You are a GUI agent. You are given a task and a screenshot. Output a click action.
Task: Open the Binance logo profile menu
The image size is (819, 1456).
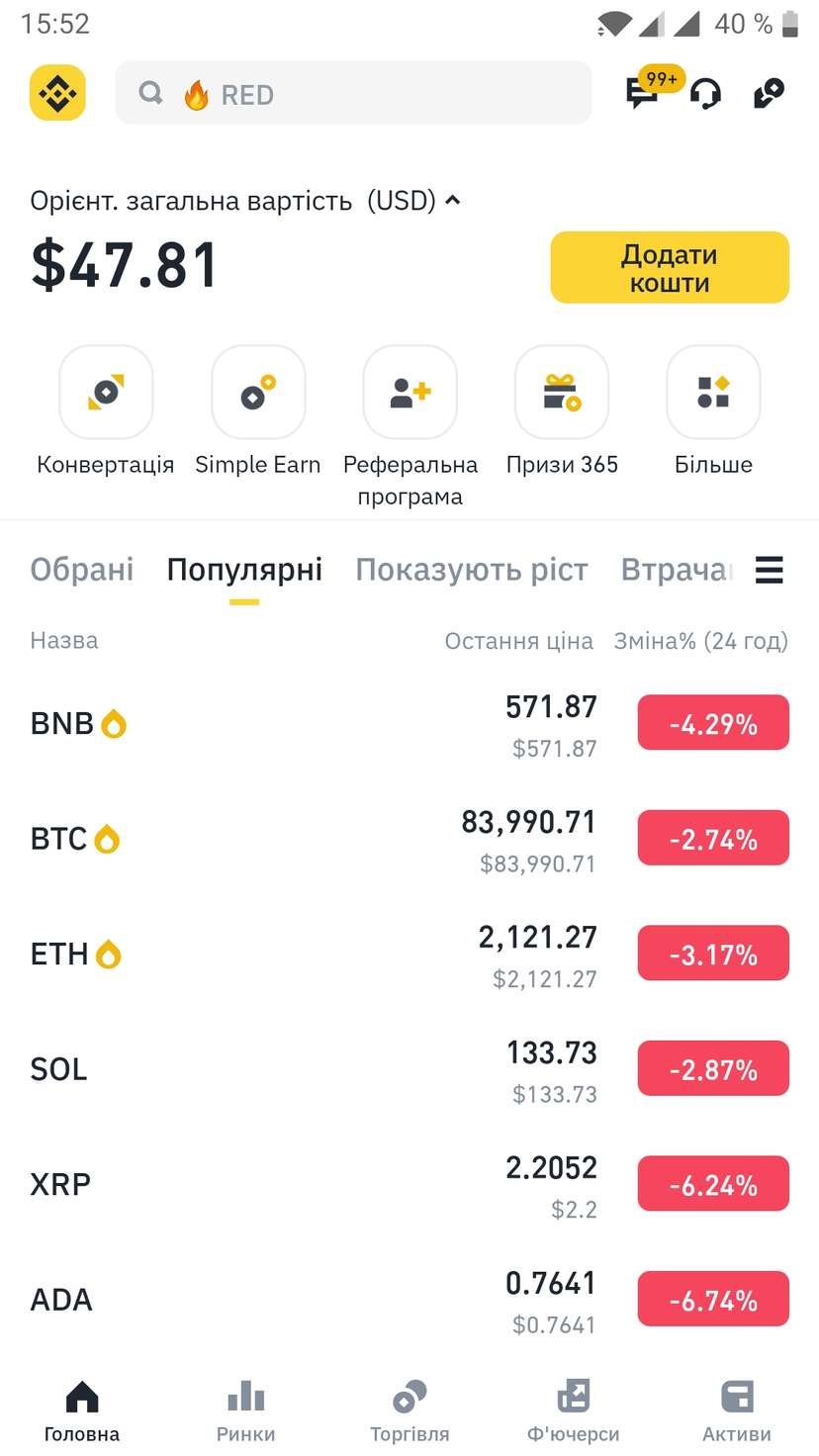57,93
